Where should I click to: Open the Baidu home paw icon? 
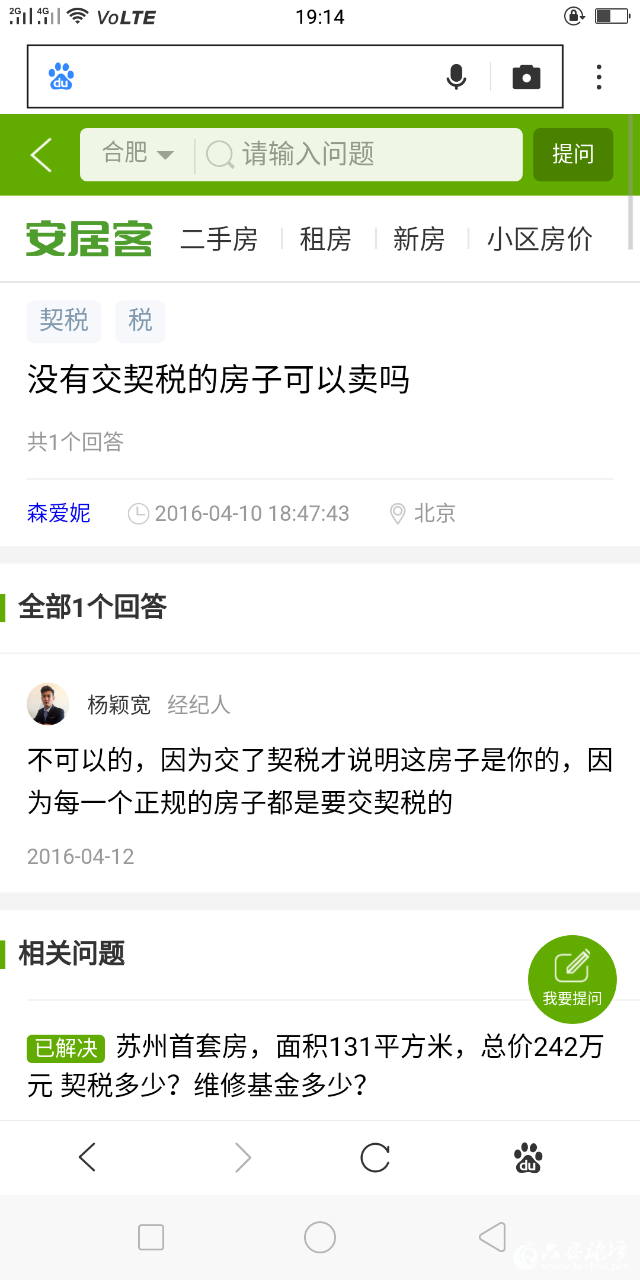pyautogui.click(x=528, y=1158)
